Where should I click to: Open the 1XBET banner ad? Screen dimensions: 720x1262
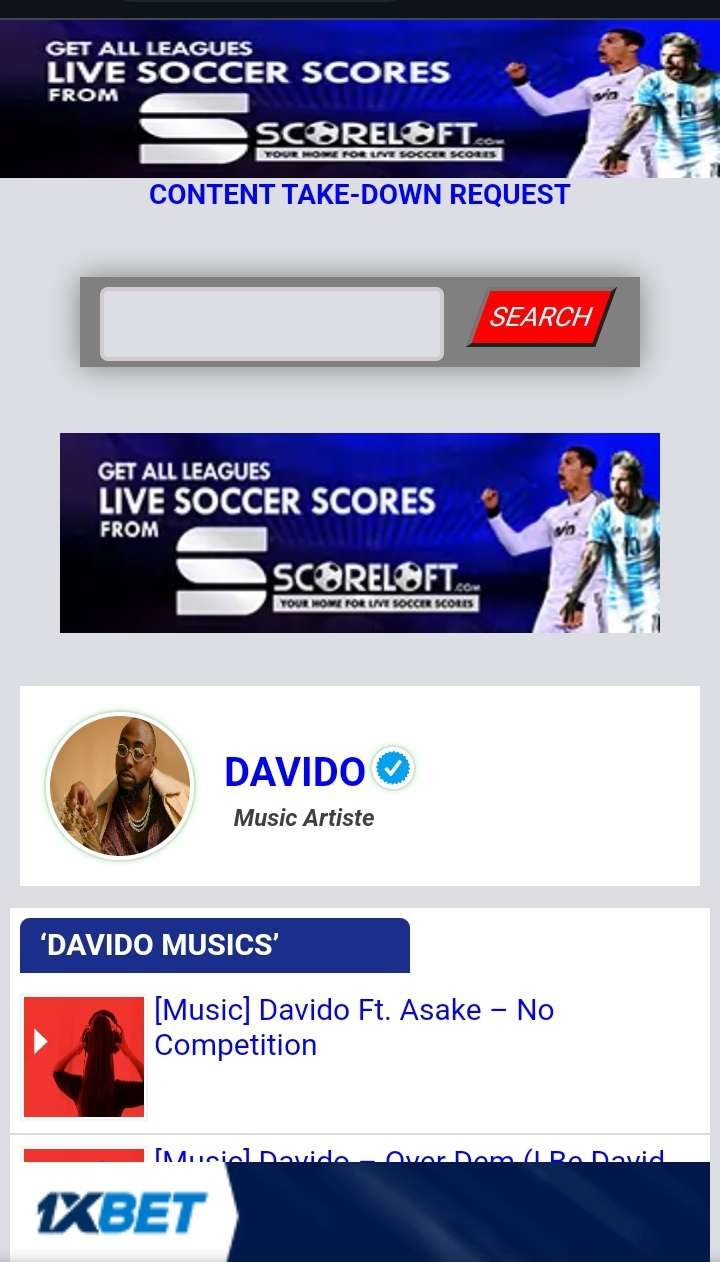tap(360, 1212)
